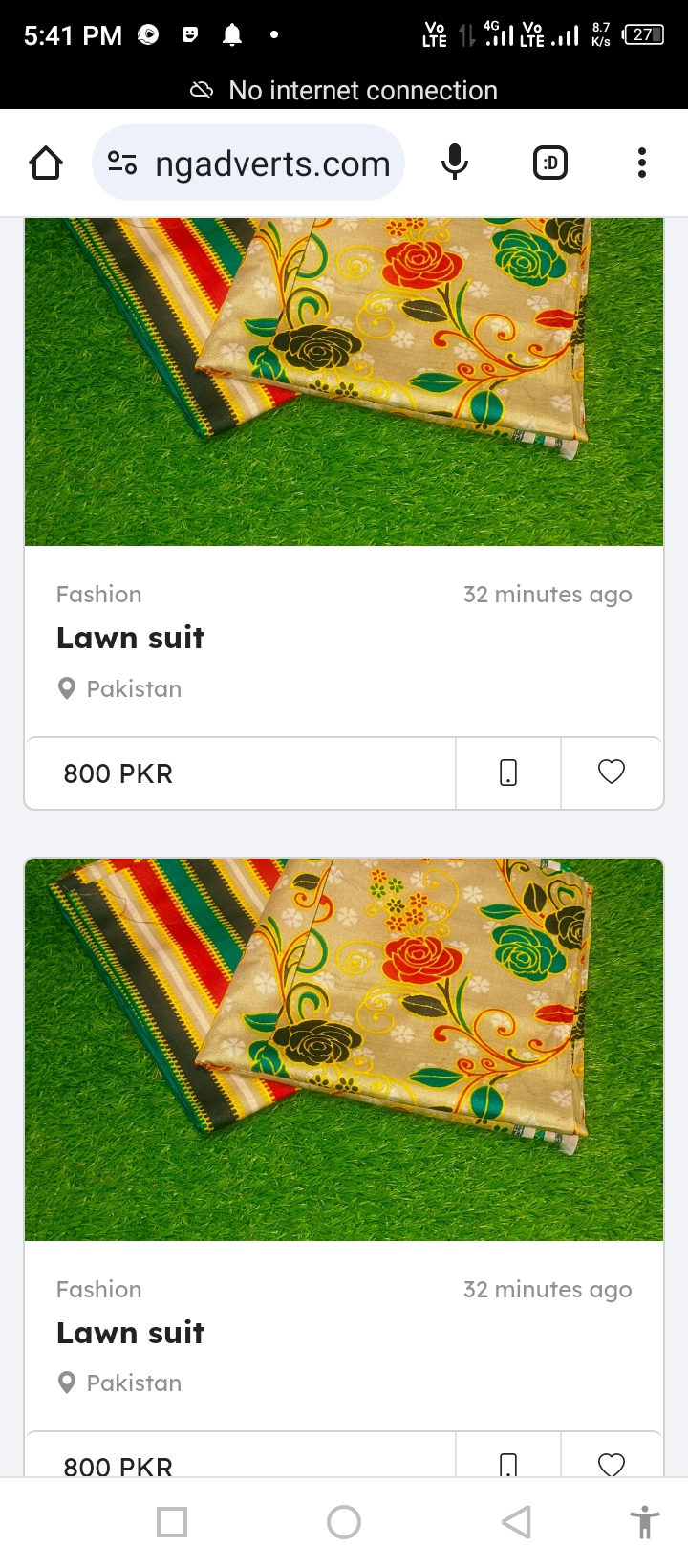Screen dimensions: 688x1568
Task: Open the browser overflow menu
Action: click(642, 163)
